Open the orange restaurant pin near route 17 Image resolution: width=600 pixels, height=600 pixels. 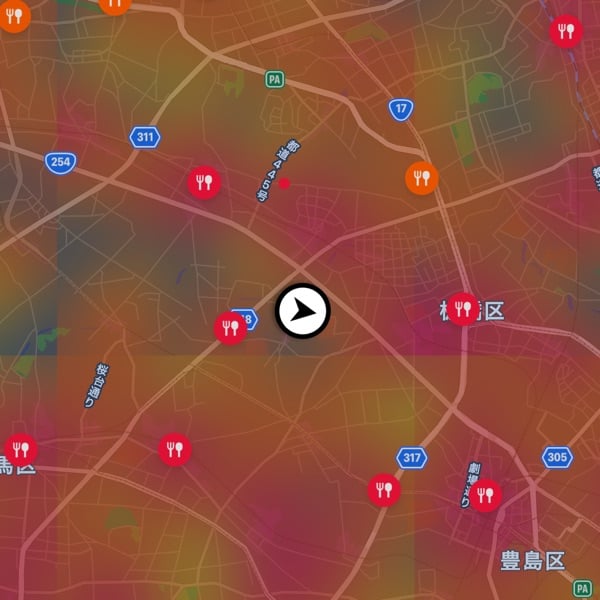[422, 178]
